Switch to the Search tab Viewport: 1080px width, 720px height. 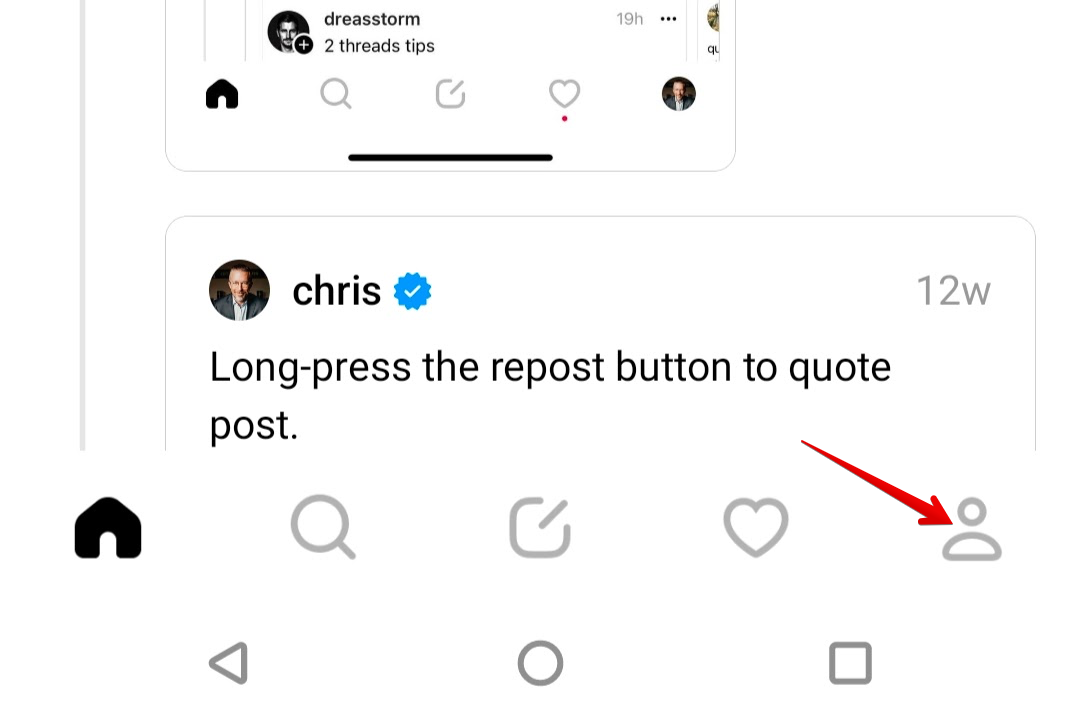pos(323,528)
